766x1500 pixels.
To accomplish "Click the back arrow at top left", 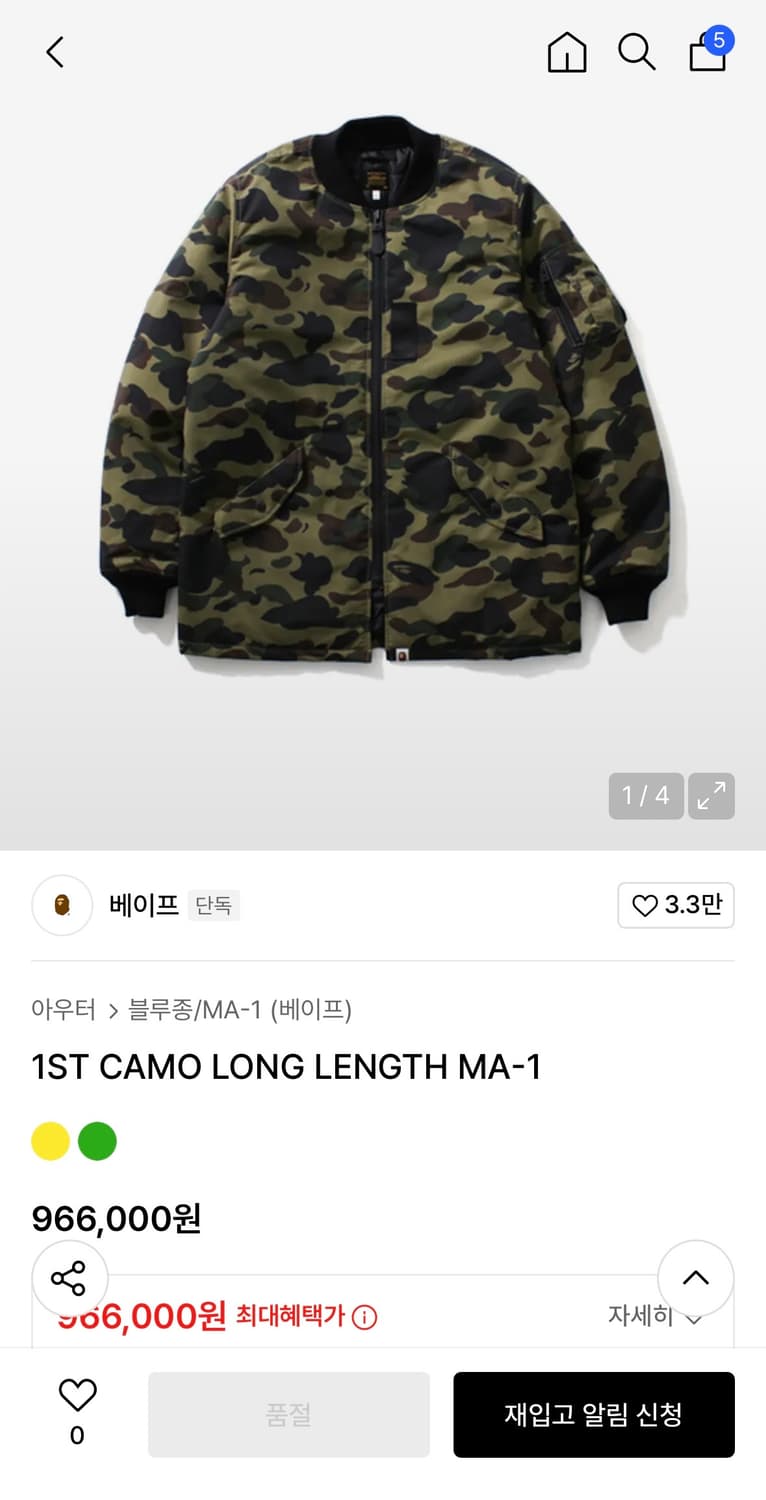I will click(x=54, y=52).
